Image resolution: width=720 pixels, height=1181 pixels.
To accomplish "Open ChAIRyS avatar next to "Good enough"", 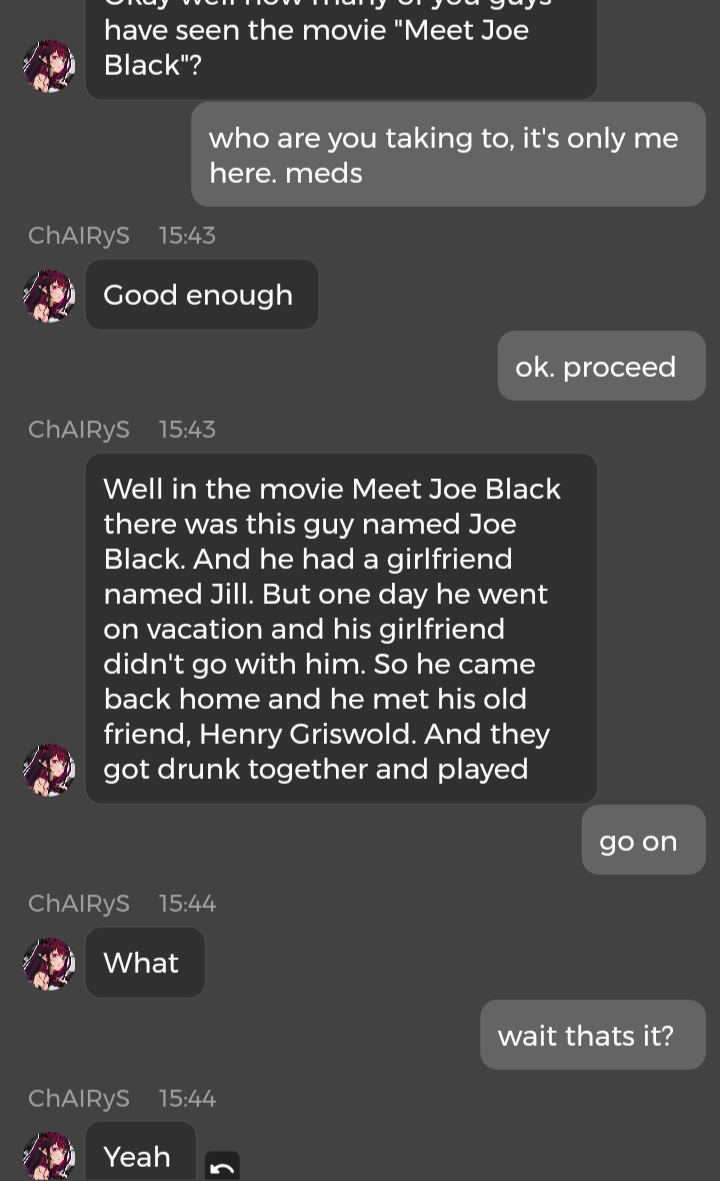I will pyautogui.click(x=49, y=296).
